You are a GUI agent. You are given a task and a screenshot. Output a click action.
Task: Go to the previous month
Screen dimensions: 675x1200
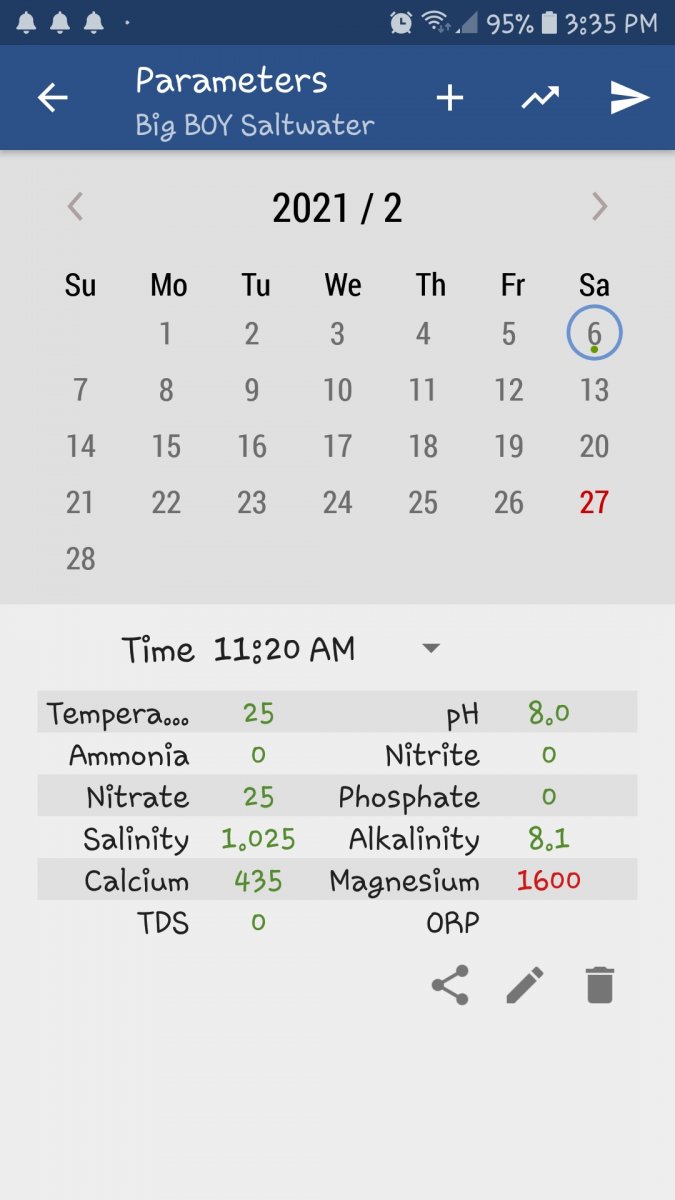(x=75, y=207)
